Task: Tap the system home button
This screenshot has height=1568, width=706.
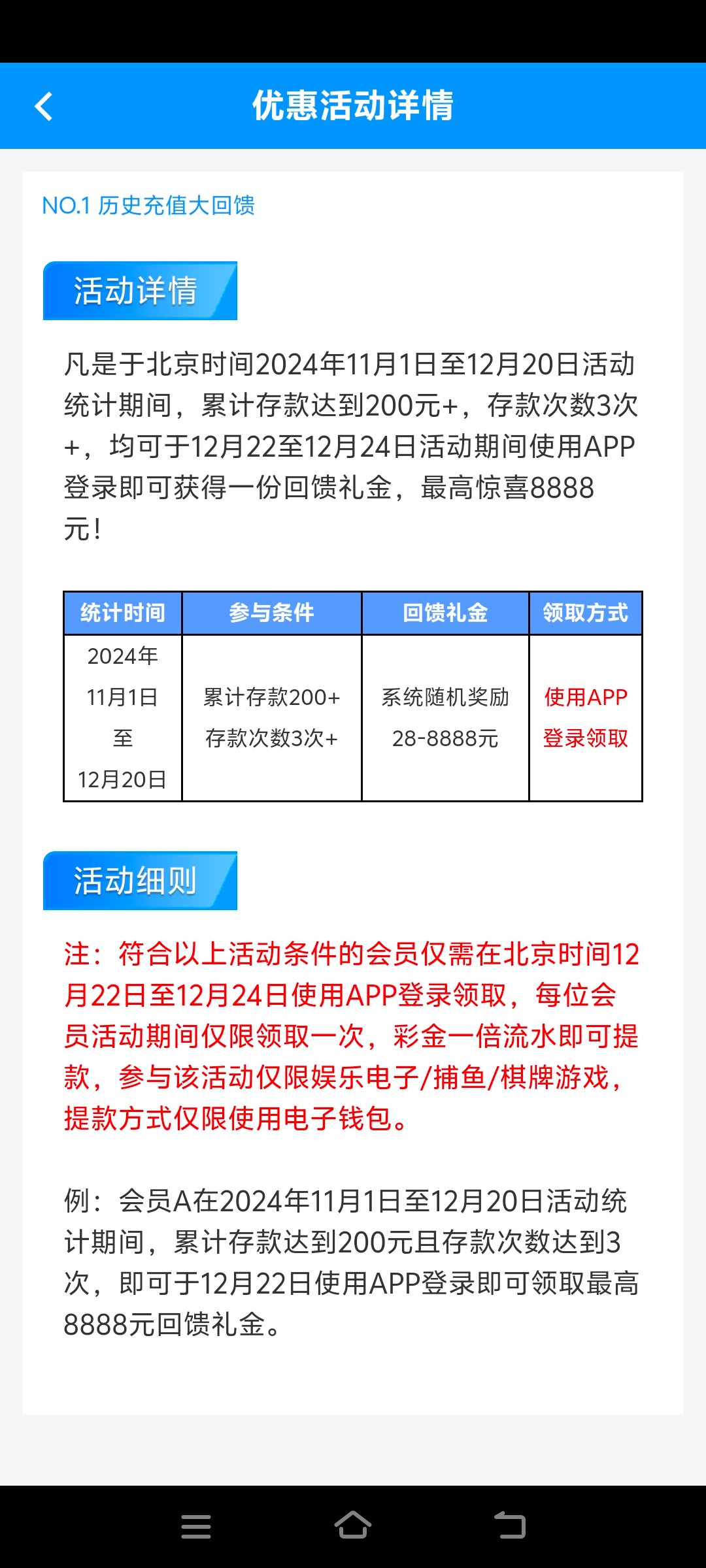Action: tap(353, 1526)
